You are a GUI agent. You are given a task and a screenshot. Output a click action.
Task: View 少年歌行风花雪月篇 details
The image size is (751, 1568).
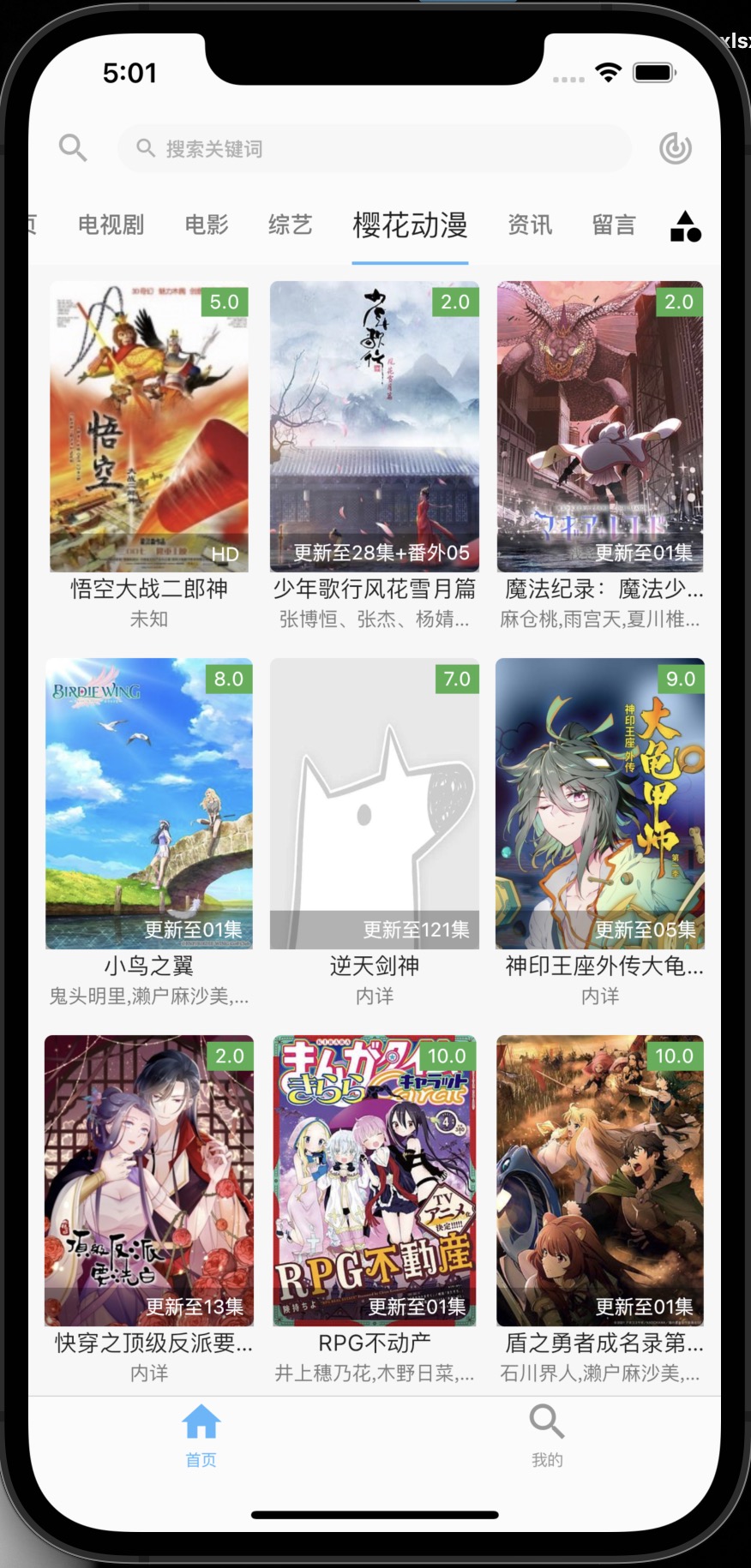tap(375, 427)
